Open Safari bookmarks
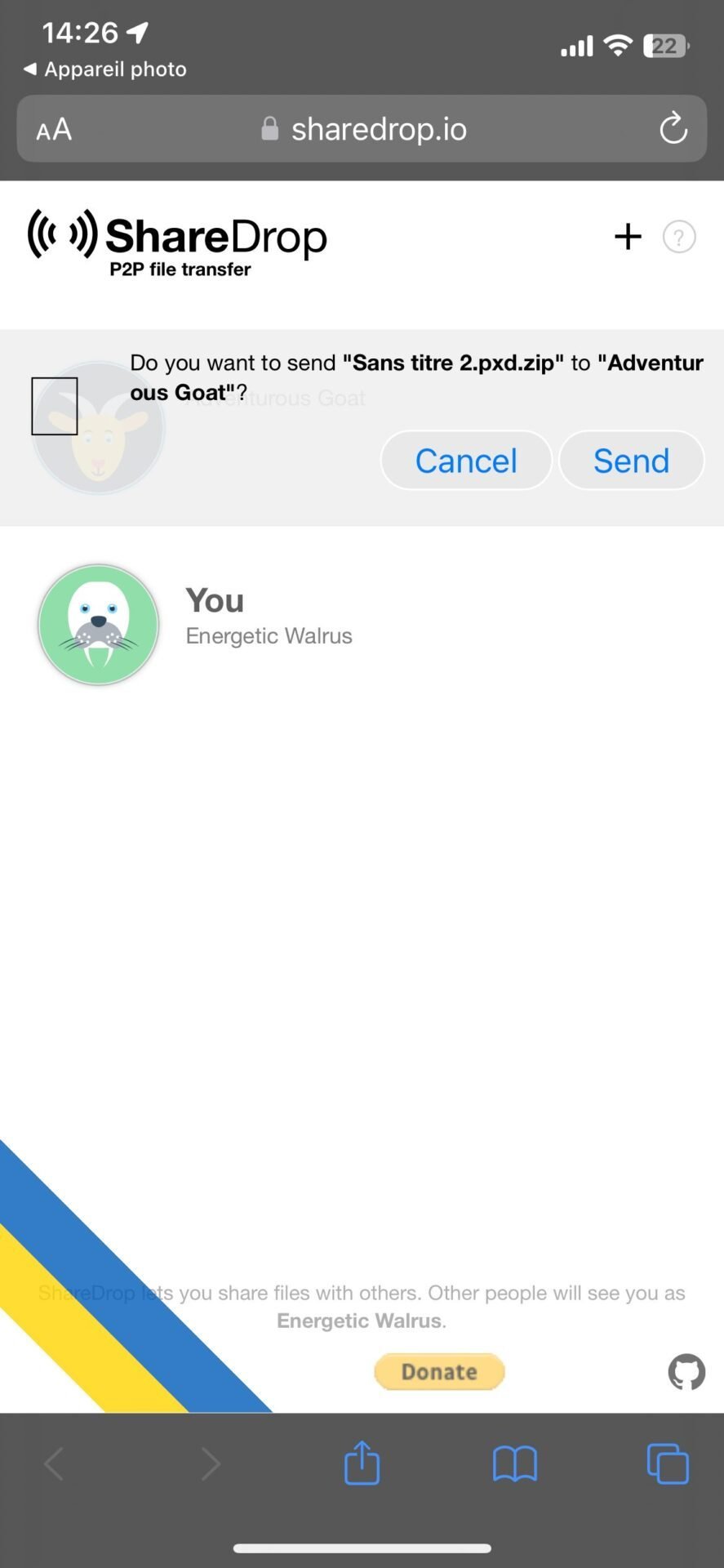Image resolution: width=724 pixels, height=1568 pixels. (x=515, y=1463)
